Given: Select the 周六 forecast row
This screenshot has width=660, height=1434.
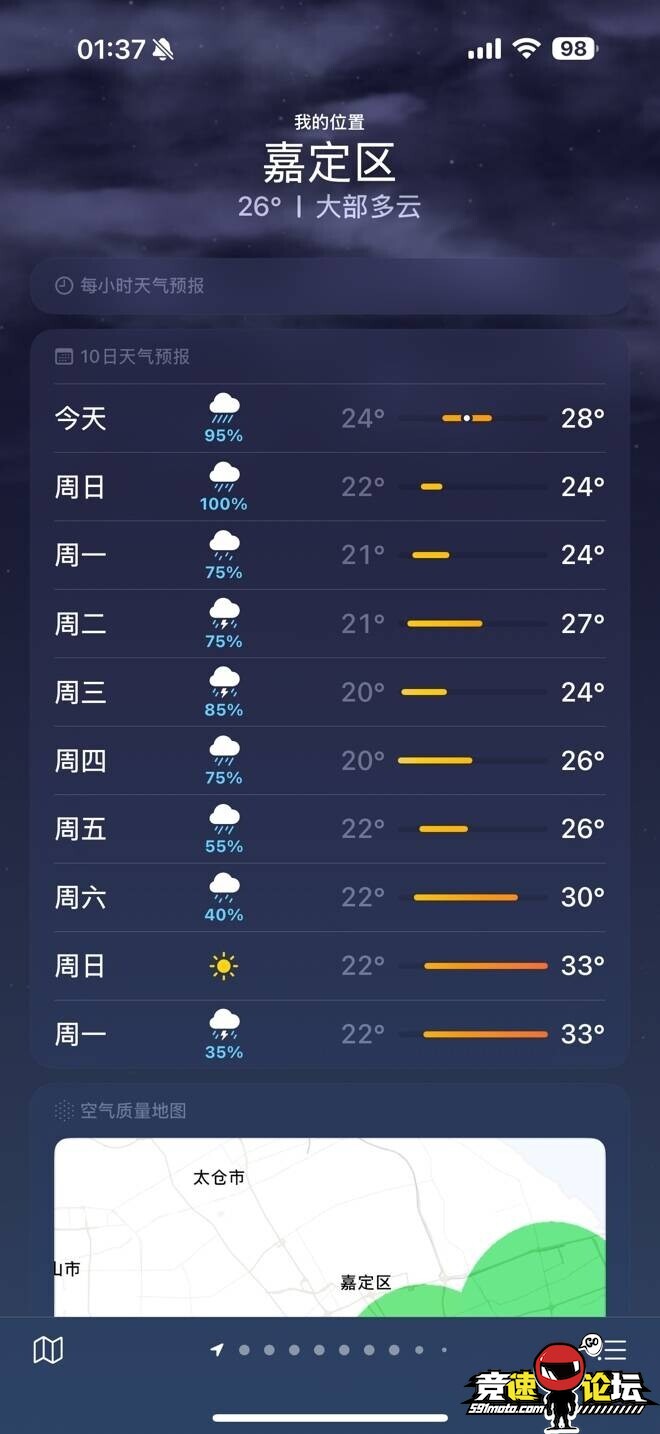Looking at the screenshot, I should click(329, 898).
